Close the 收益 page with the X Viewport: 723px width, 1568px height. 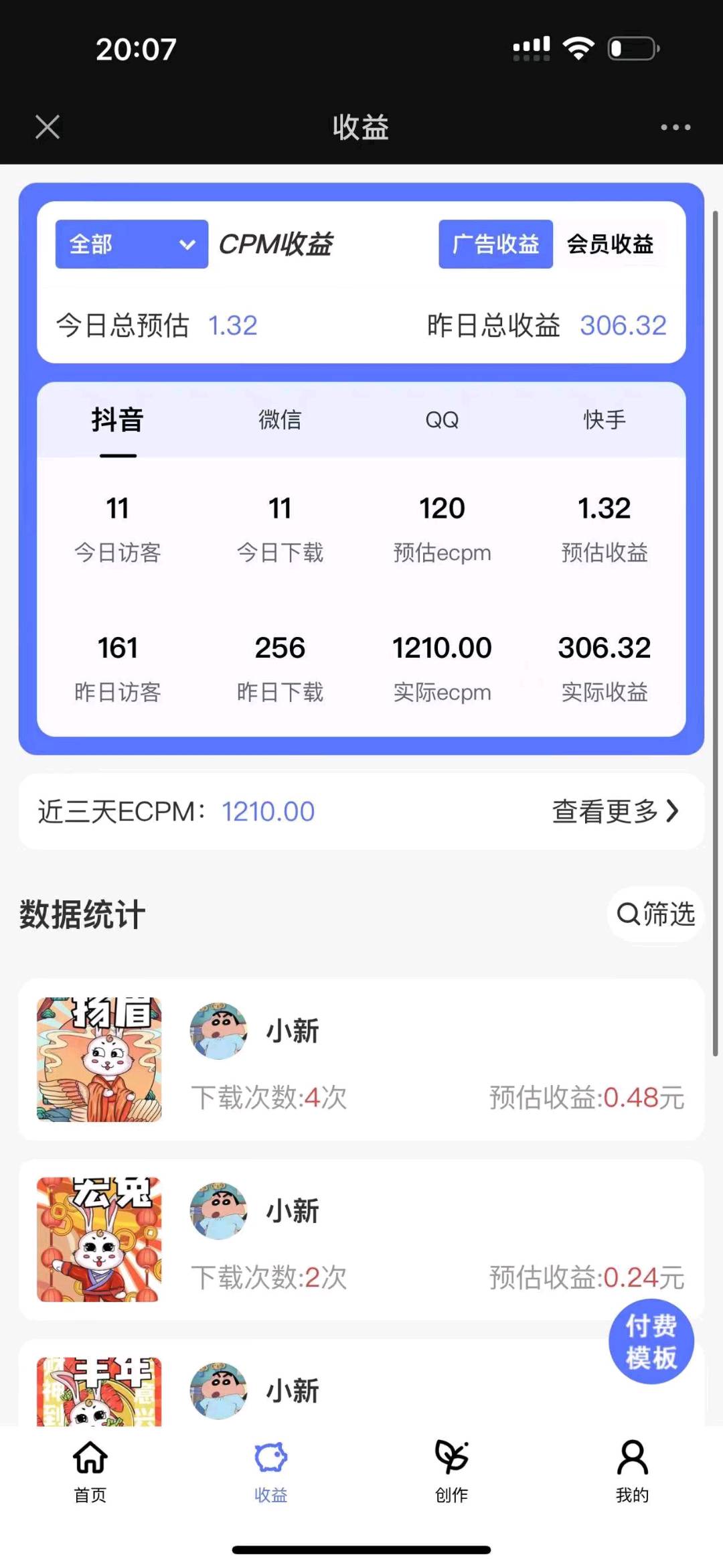click(48, 127)
